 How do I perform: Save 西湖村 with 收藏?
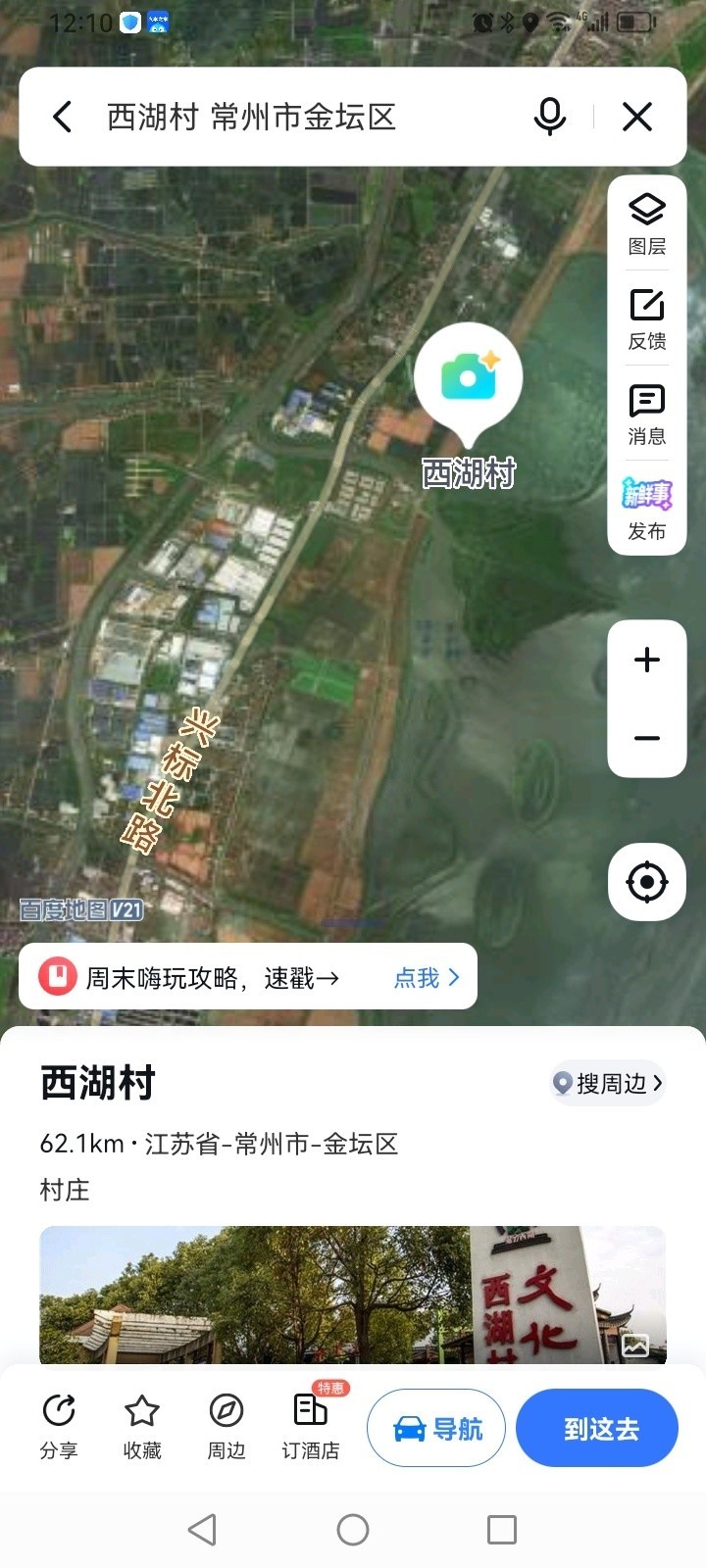(142, 1427)
